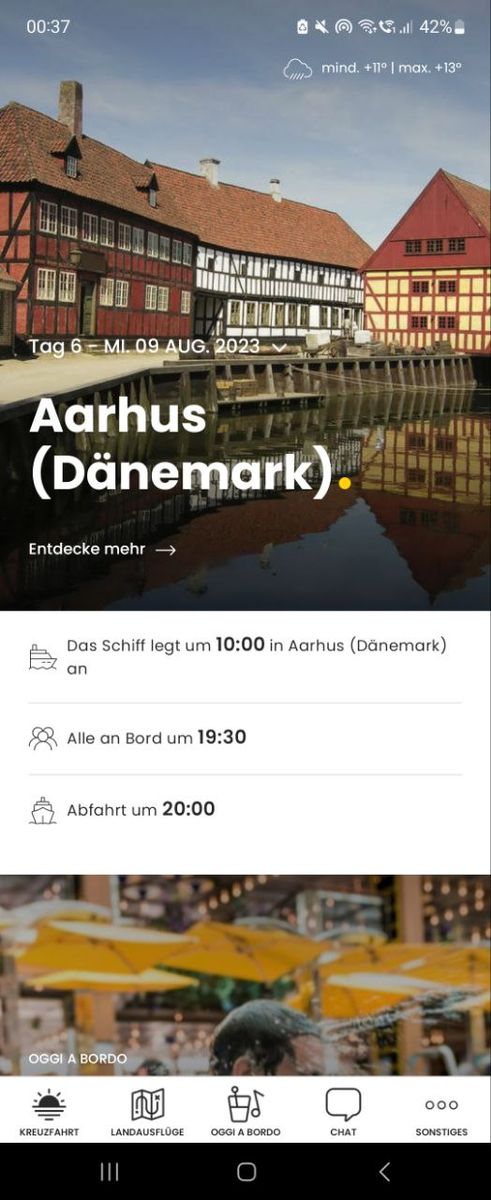This screenshot has width=491, height=1200.
Task: Open the Entdecke mehr link
Action: 102,549
